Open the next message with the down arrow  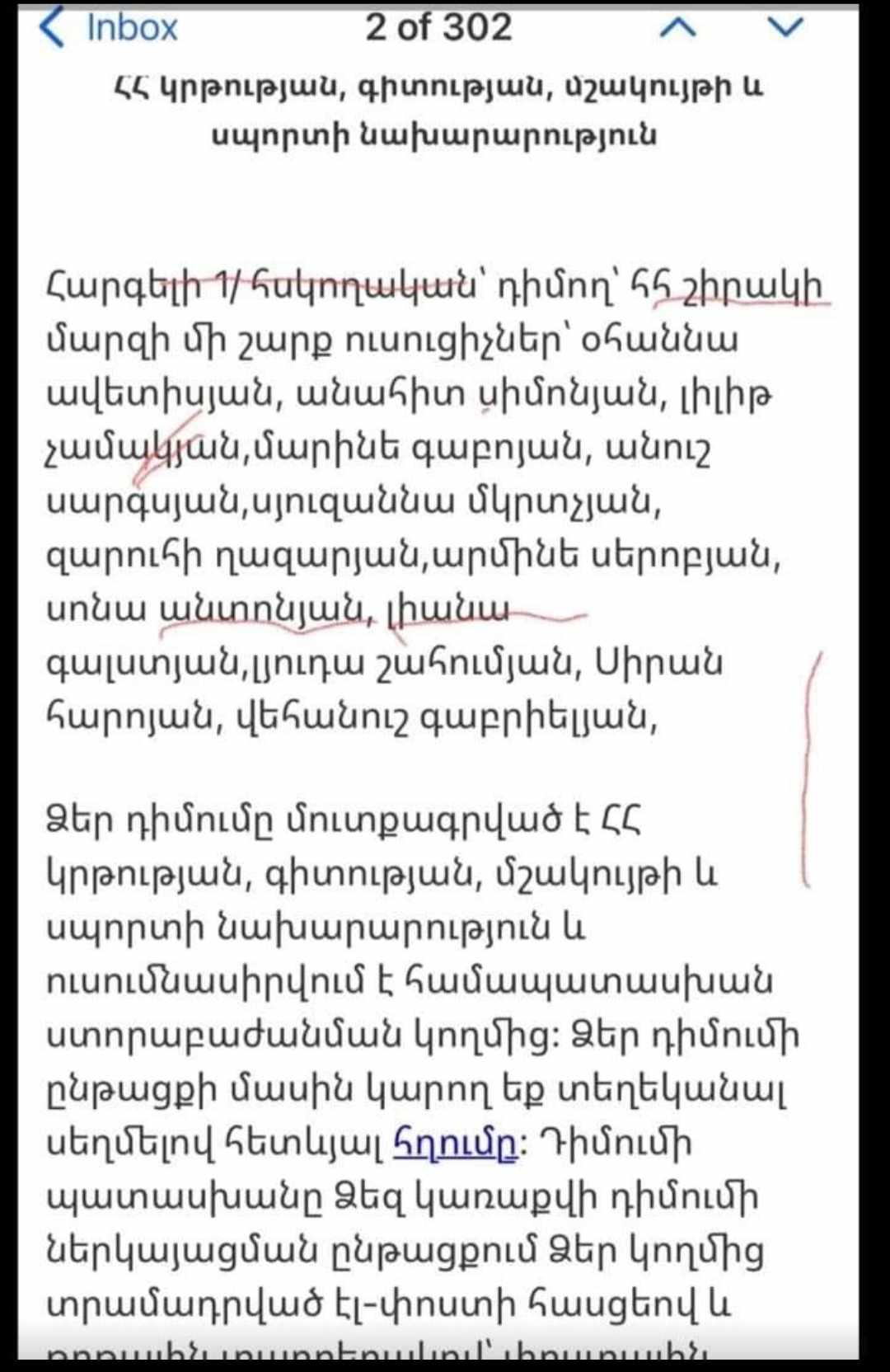(785, 28)
